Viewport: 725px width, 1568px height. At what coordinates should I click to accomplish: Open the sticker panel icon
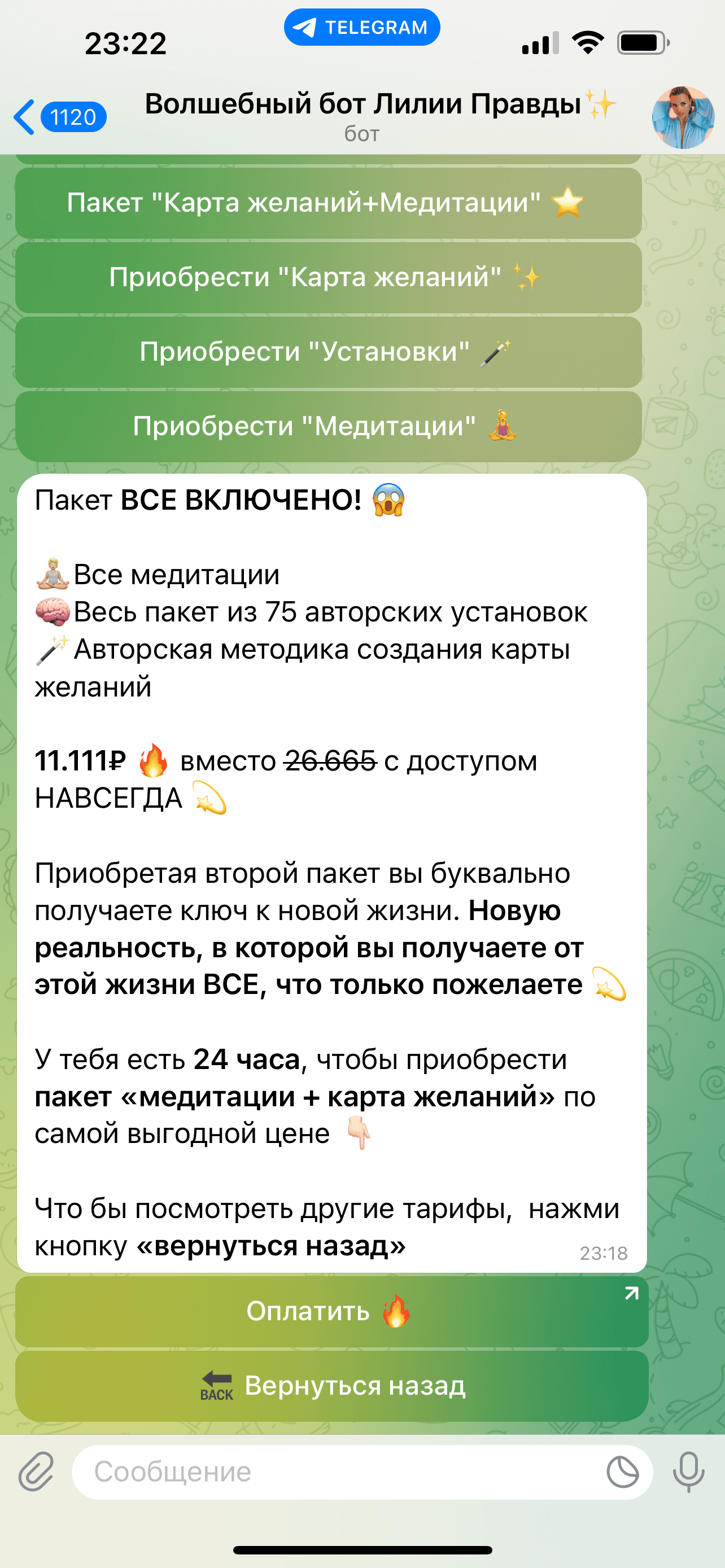pos(623,1472)
